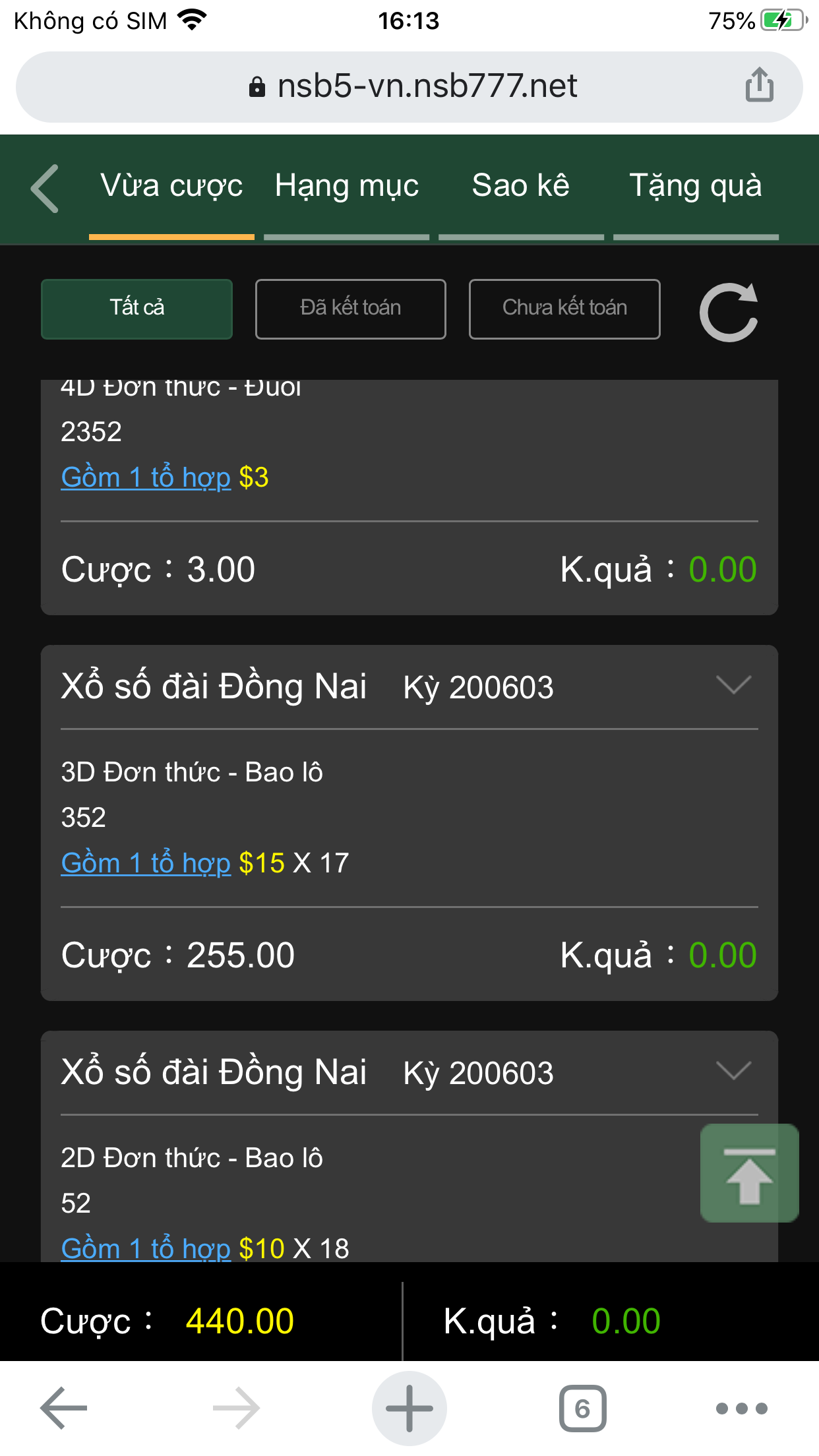
Task: Show the Vừa cược tab
Action: tap(171, 186)
